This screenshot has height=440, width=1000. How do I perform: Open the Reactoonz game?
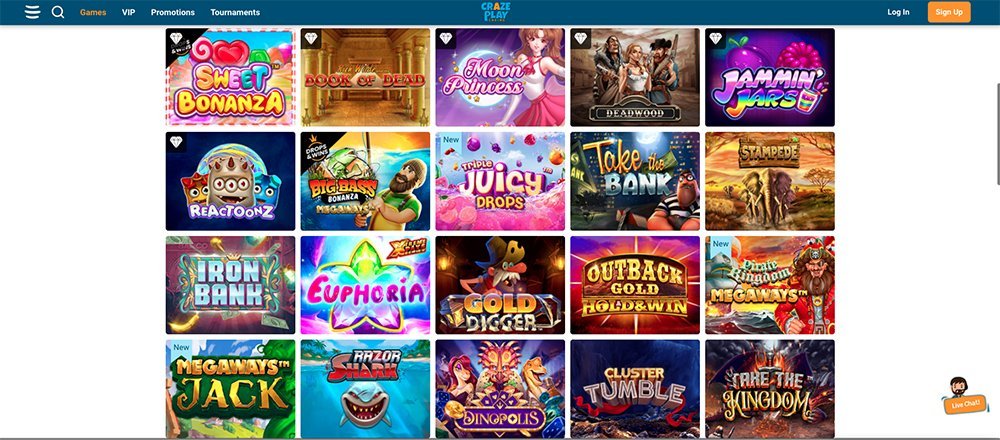tap(230, 181)
